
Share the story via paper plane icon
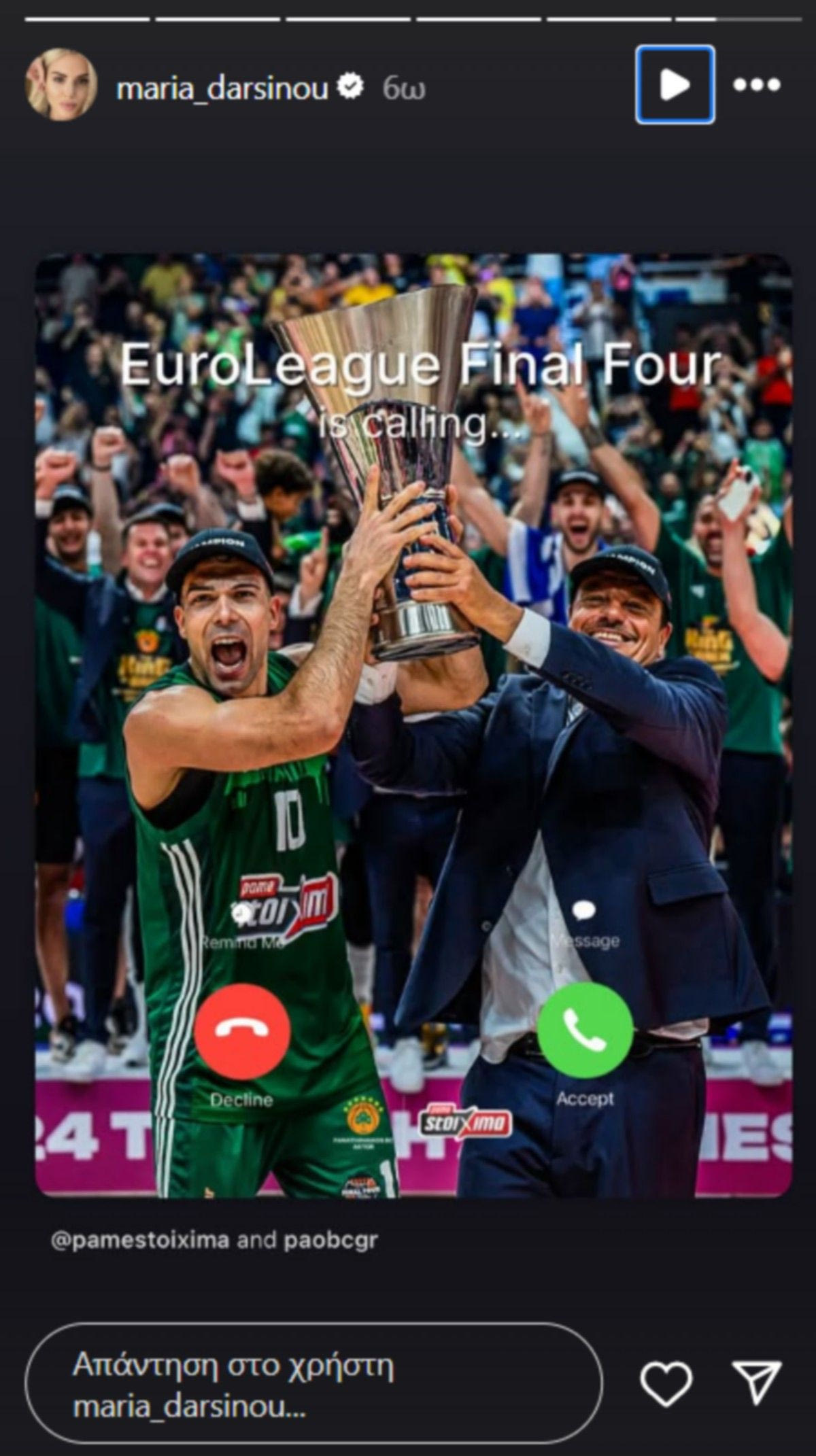(x=757, y=1383)
